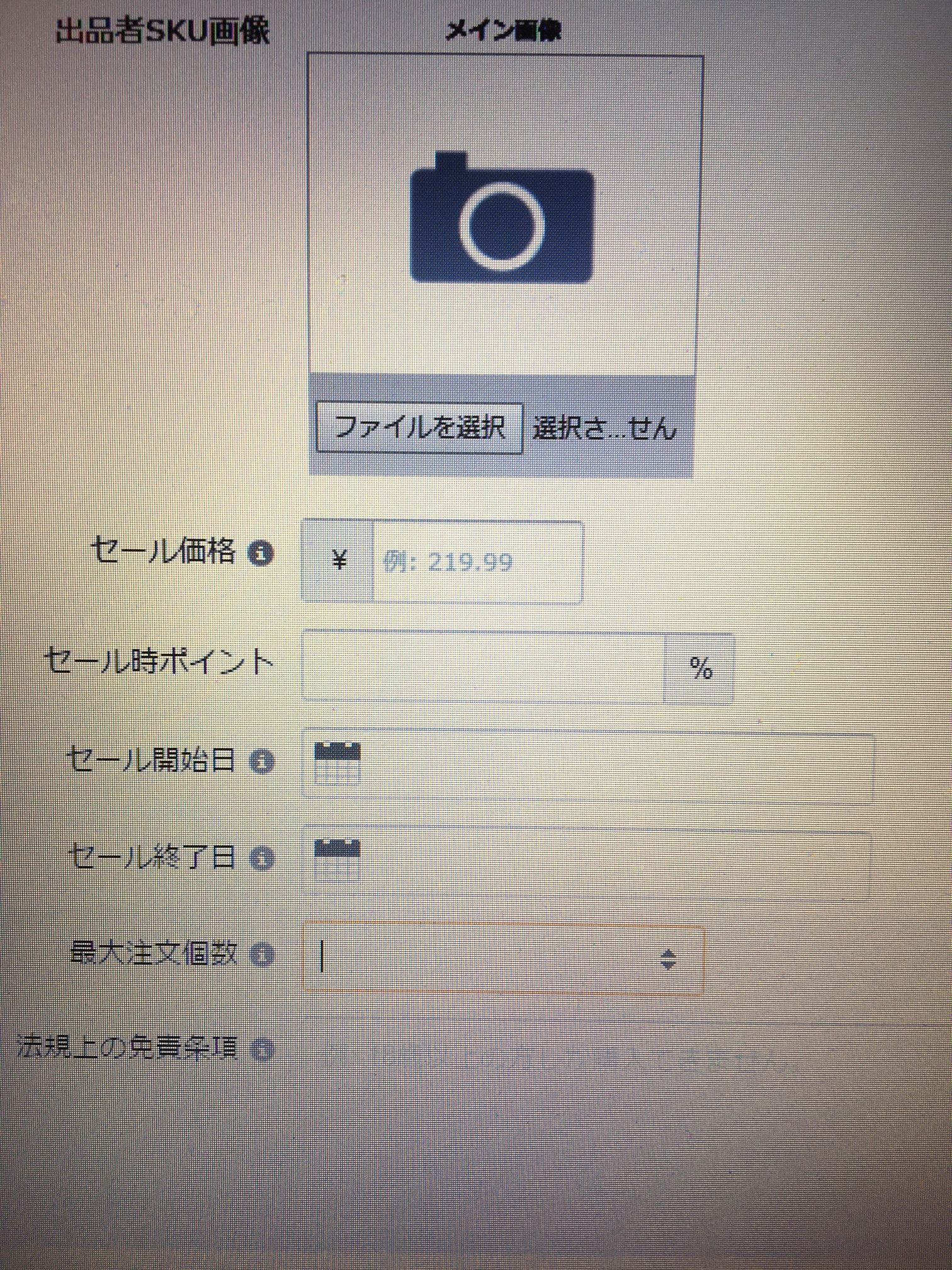The width and height of the screenshot is (952, 1270).
Task: Tap the 最大注文個数 up-down stepper arrows
Action: 668,959
